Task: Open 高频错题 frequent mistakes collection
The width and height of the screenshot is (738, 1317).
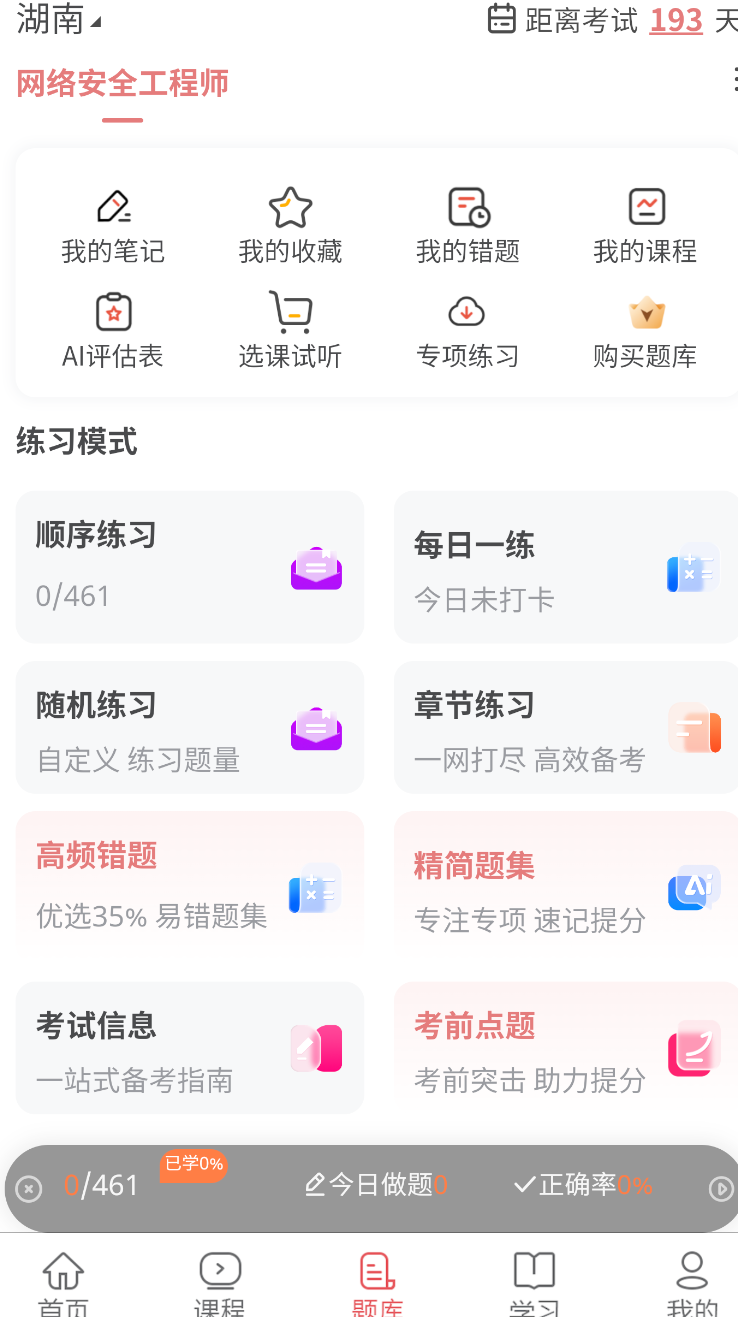Action: click(189, 887)
